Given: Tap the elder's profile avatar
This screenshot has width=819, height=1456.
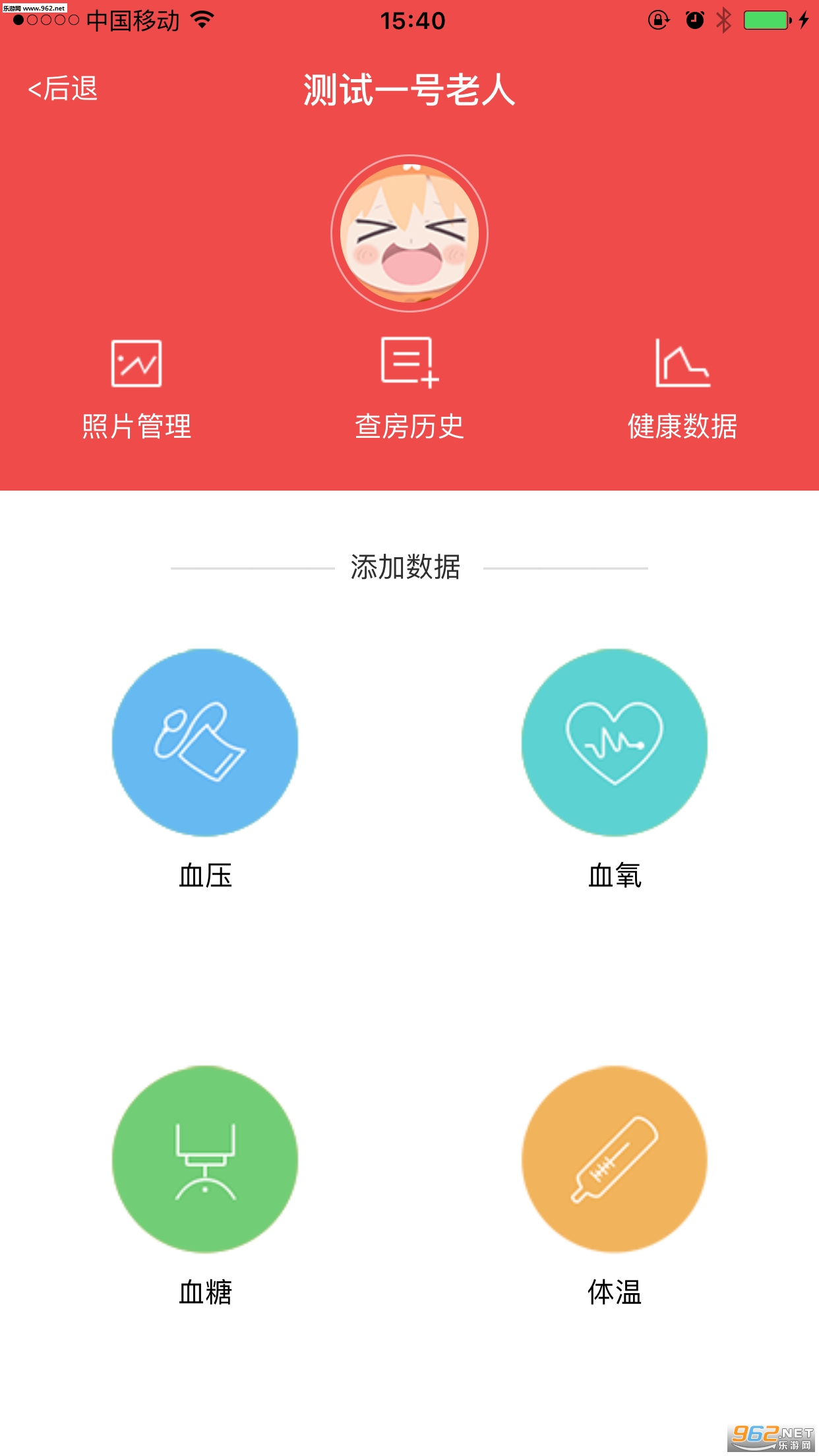Looking at the screenshot, I should click(409, 233).
